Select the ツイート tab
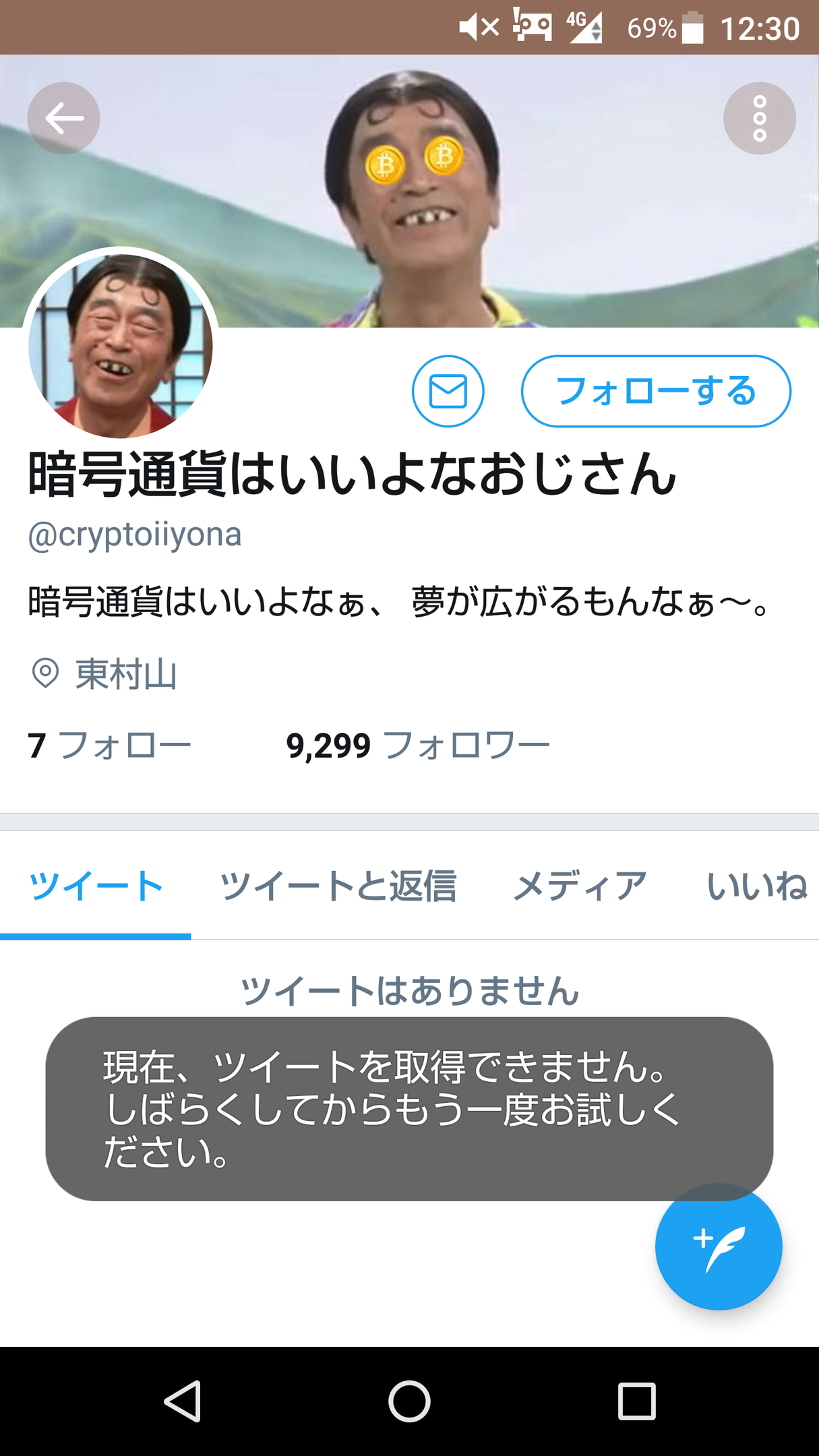819x1456 pixels. [96, 886]
